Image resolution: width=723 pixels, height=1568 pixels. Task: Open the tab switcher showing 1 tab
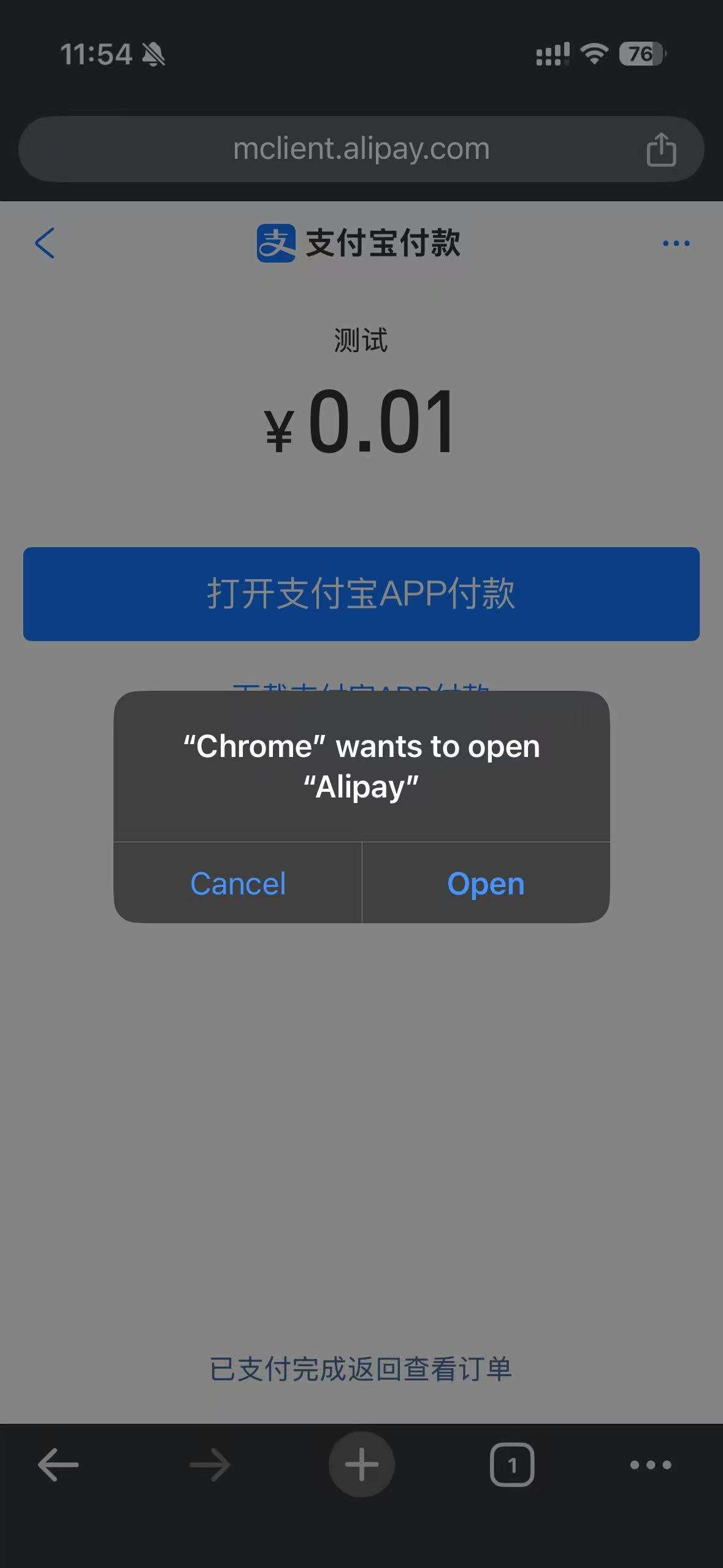pyautogui.click(x=512, y=1465)
